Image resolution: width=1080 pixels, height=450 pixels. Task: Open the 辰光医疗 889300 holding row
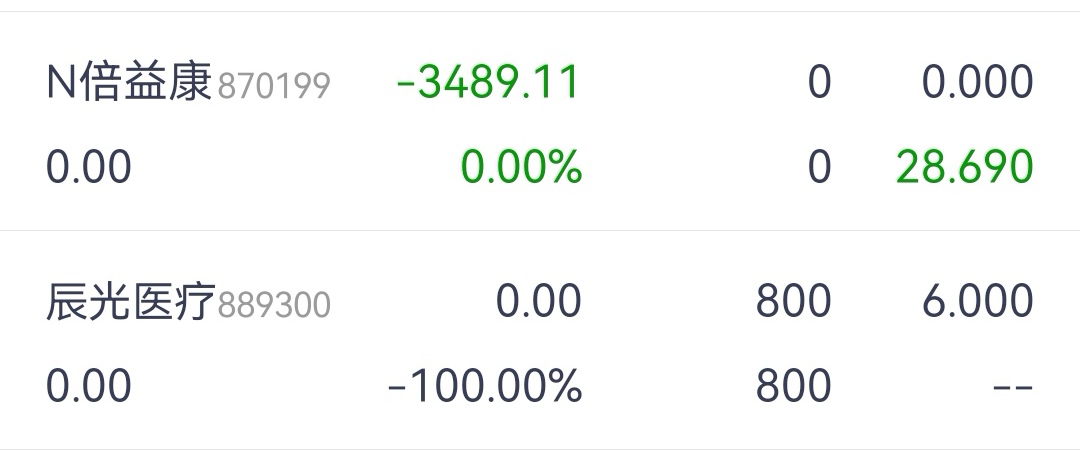click(x=188, y=303)
